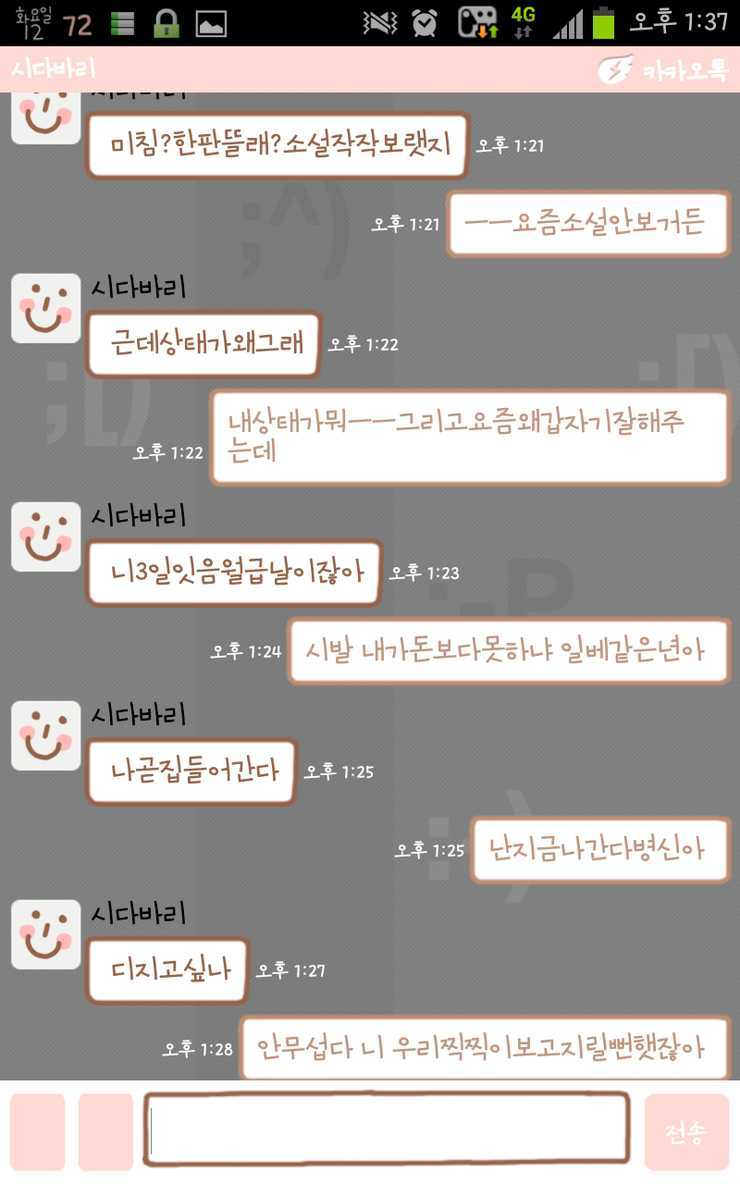
Task: Tap the first pink button left of the input
Action: coord(38,1132)
